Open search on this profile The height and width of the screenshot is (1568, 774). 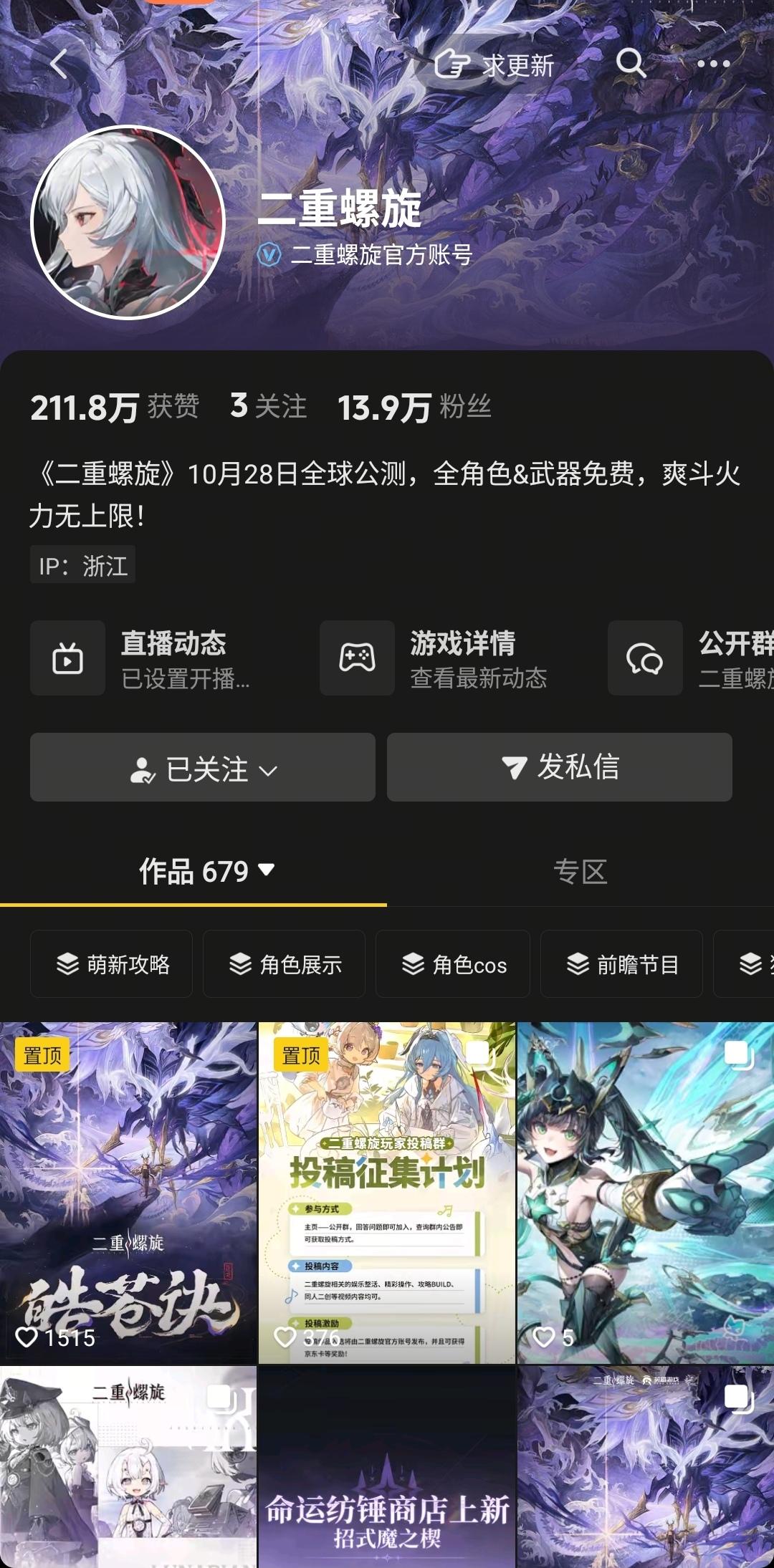tap(631, 64)
